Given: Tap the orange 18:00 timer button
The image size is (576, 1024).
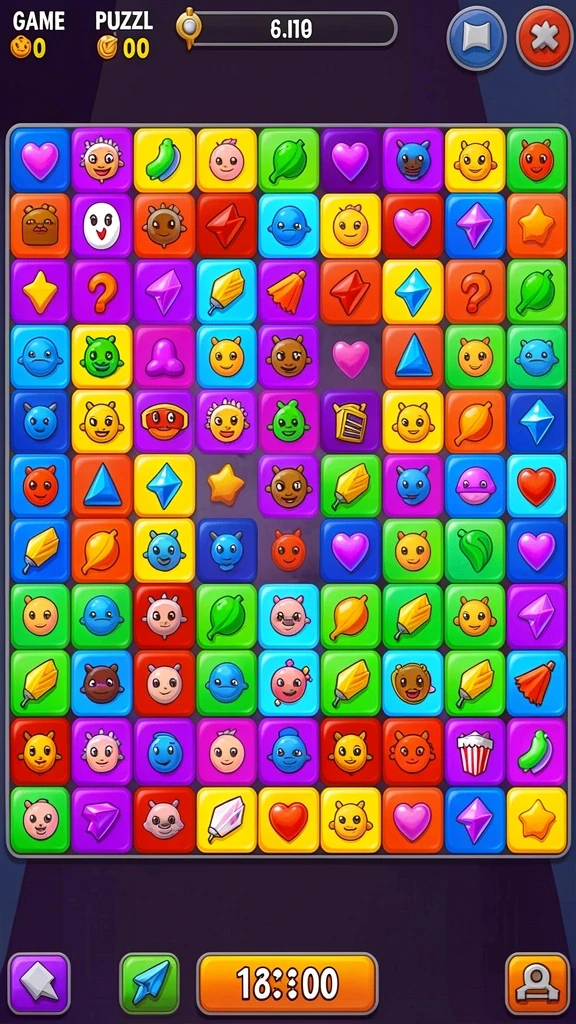Looking at the screenshot, I should (x=287, y=982).
